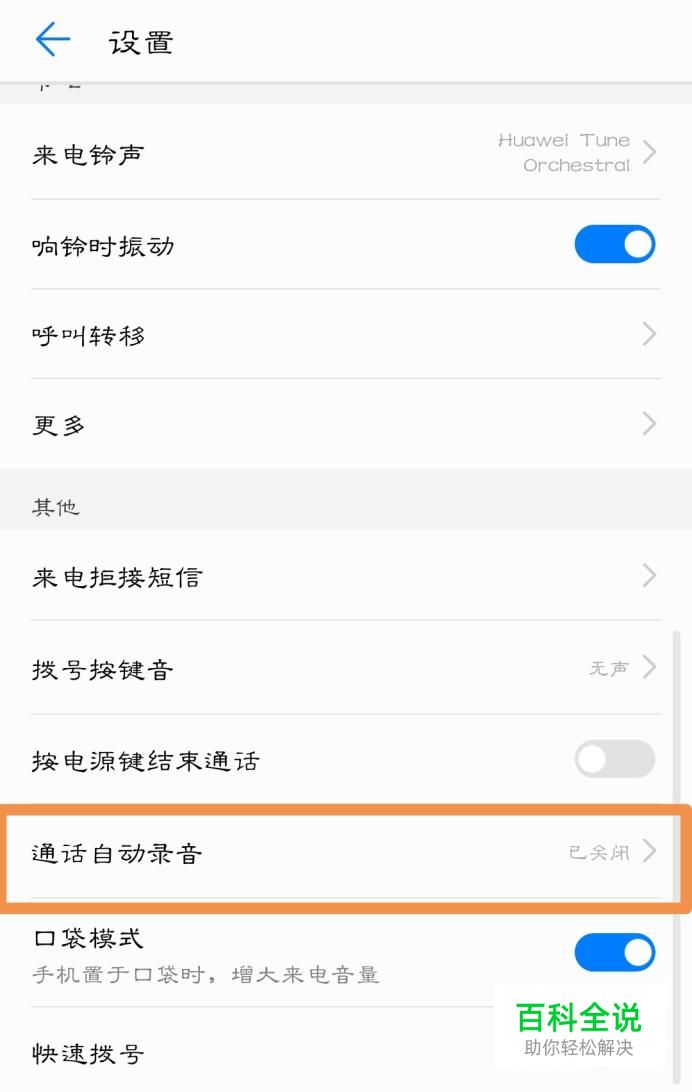Enable 按电源键结束通话 switch

[x=614, y=760]
